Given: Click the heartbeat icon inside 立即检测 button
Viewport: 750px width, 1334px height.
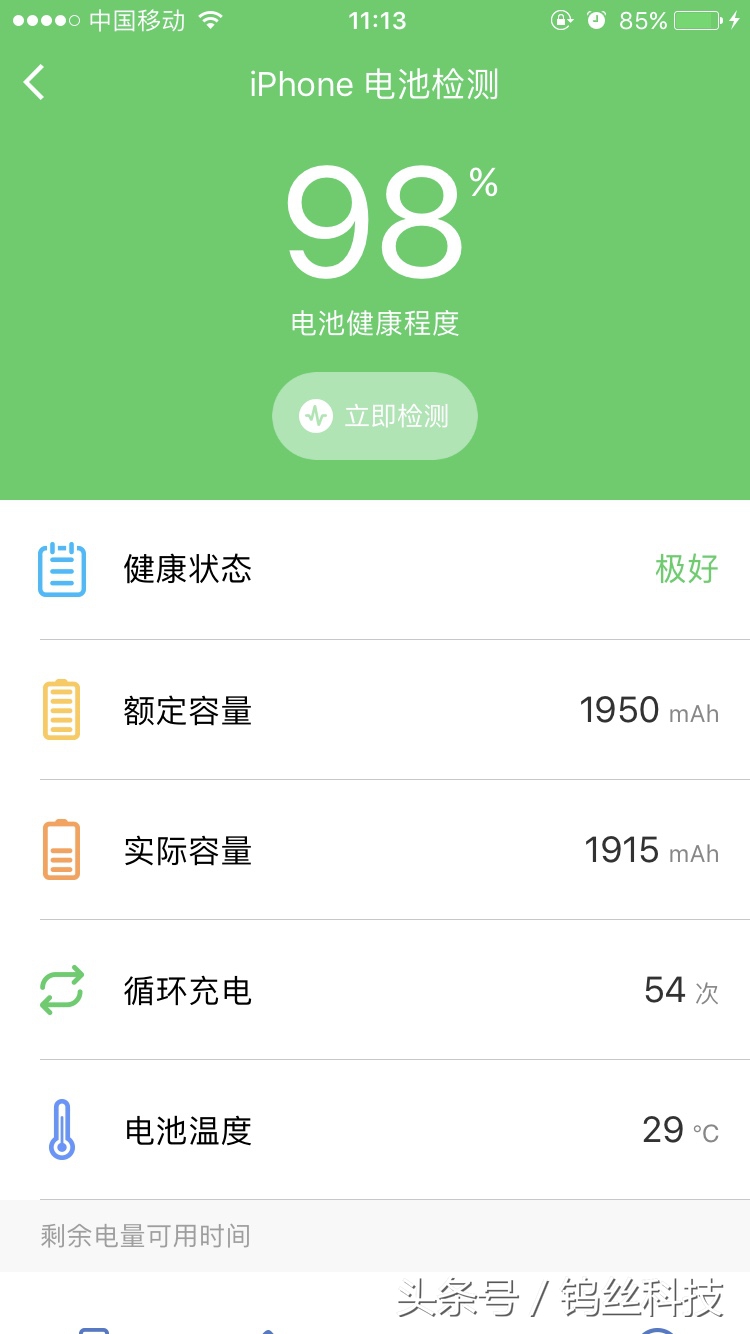Looking at the screenshot, I should (317, 416).
